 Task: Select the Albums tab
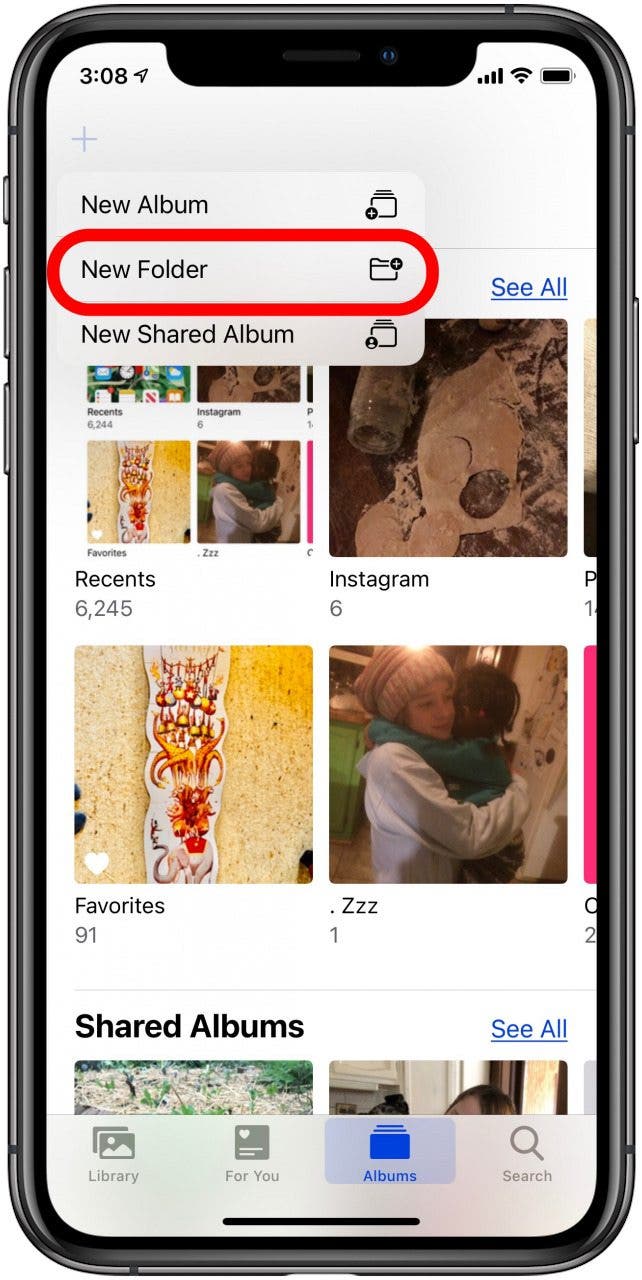pos(390,1152)
